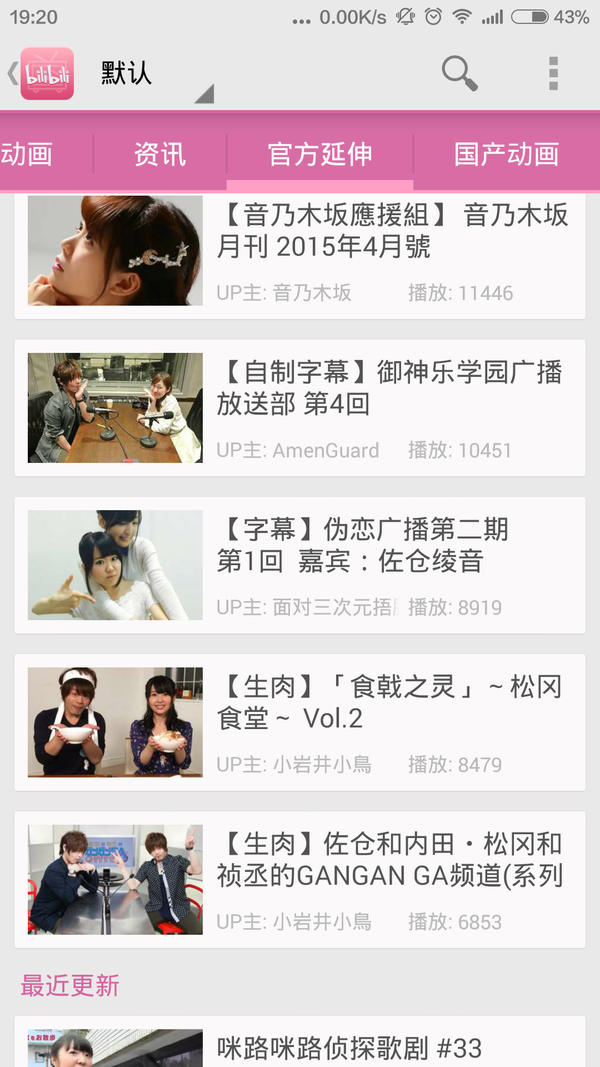
Task: Open the search magnifier icon
Action: point(459,73)
